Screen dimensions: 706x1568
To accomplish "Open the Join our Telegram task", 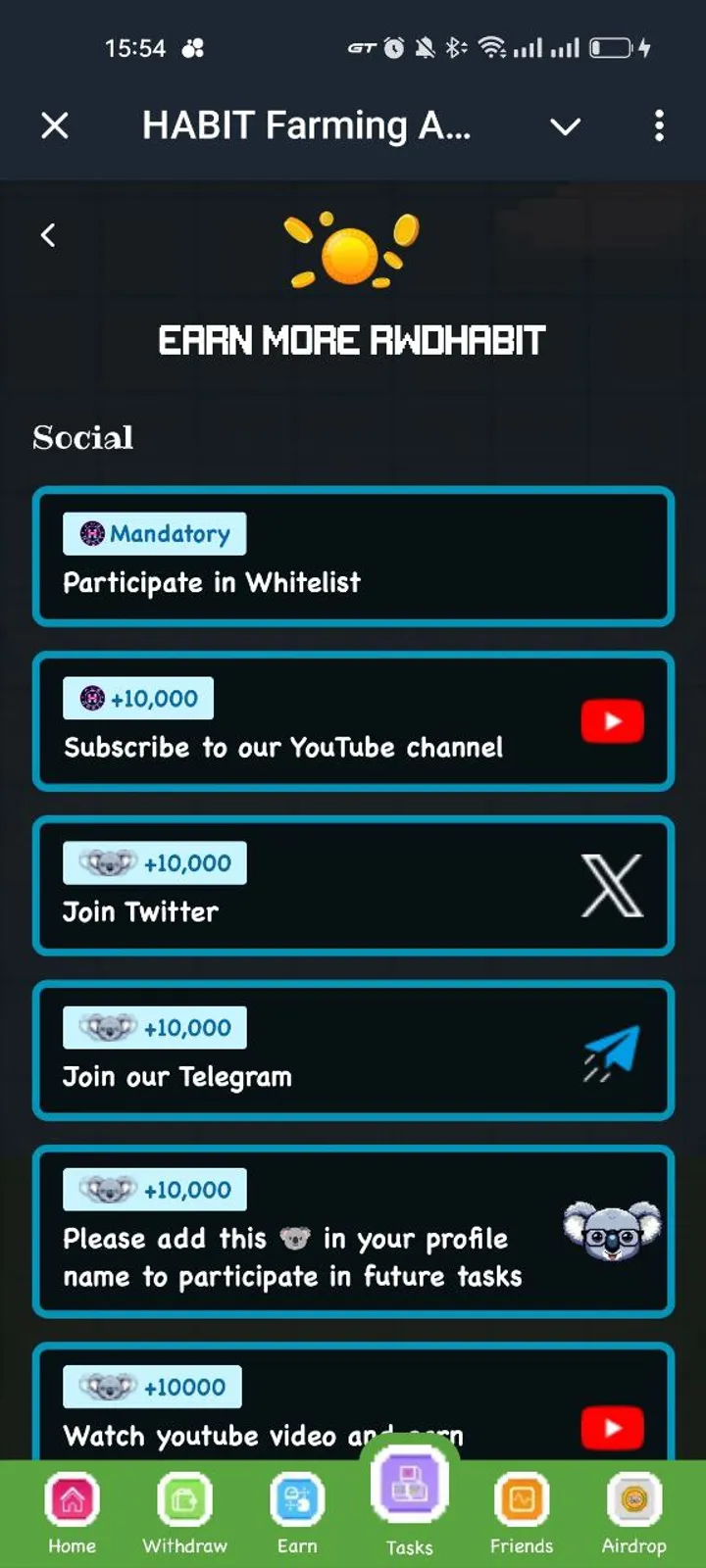I will (353, 1051).
